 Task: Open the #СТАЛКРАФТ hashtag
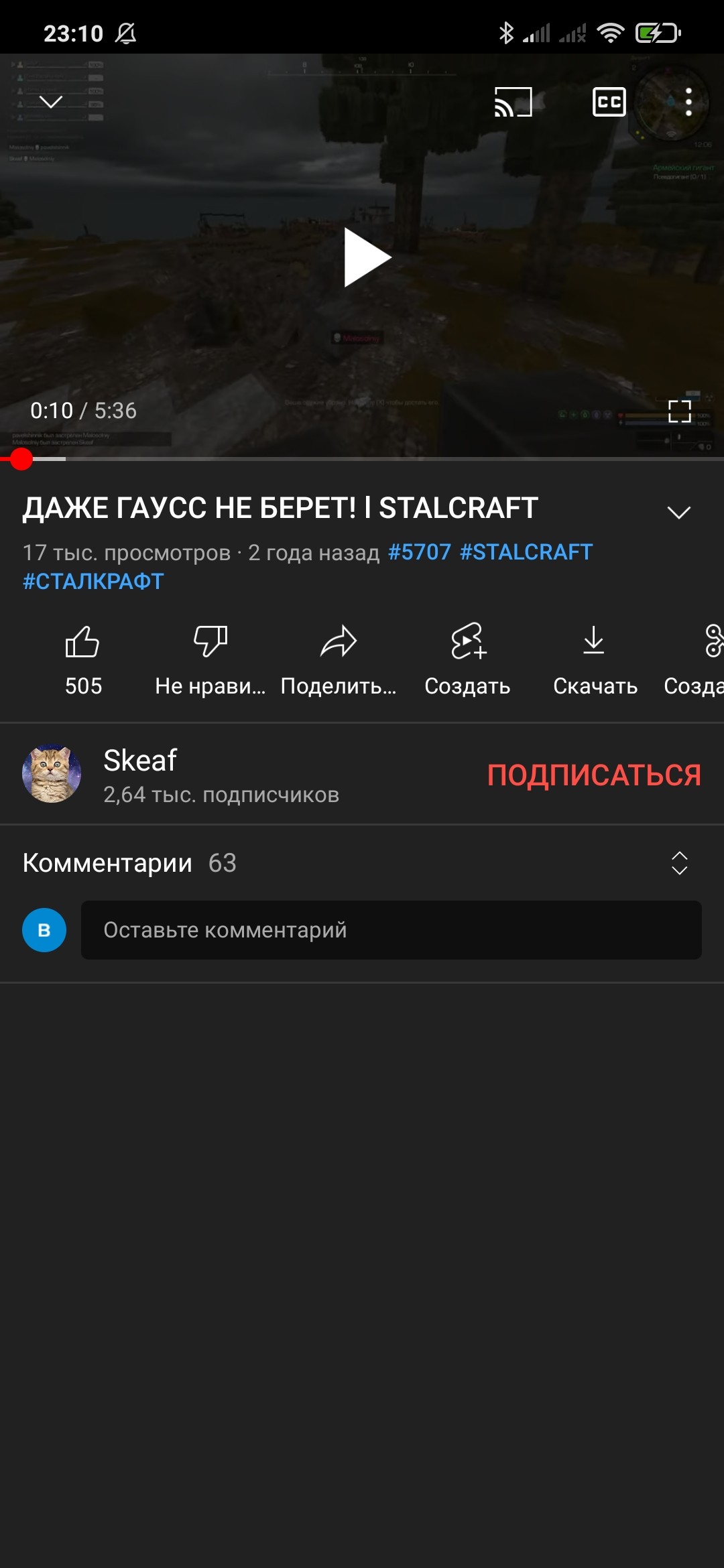pos(93,581)
